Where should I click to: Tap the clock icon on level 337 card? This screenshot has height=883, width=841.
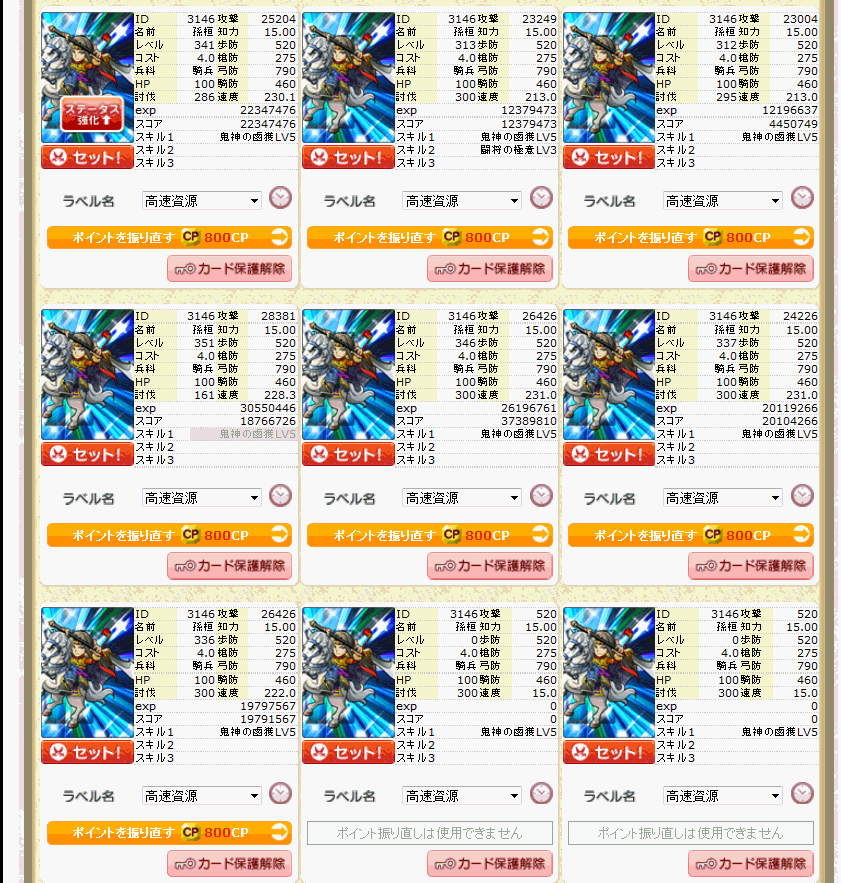(x=802, y=495)
